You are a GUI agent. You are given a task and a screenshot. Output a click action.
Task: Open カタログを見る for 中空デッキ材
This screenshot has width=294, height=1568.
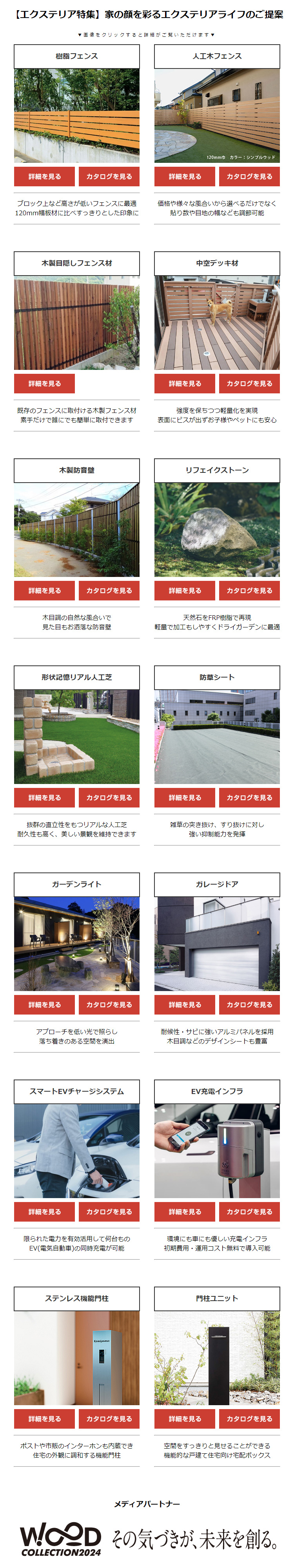pos(249,384)
